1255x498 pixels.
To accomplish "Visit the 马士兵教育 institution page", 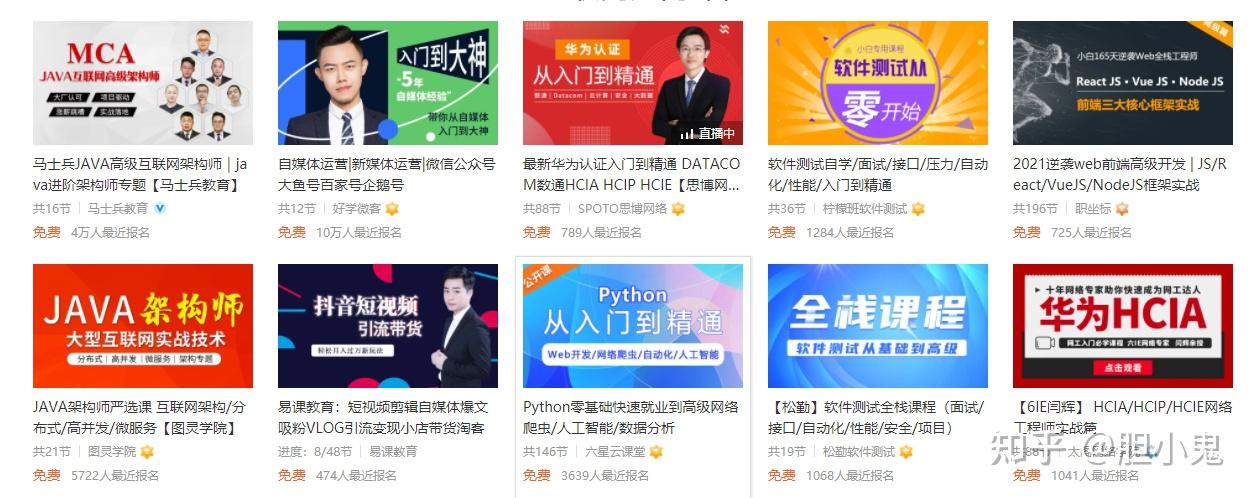I will point(117,209).
